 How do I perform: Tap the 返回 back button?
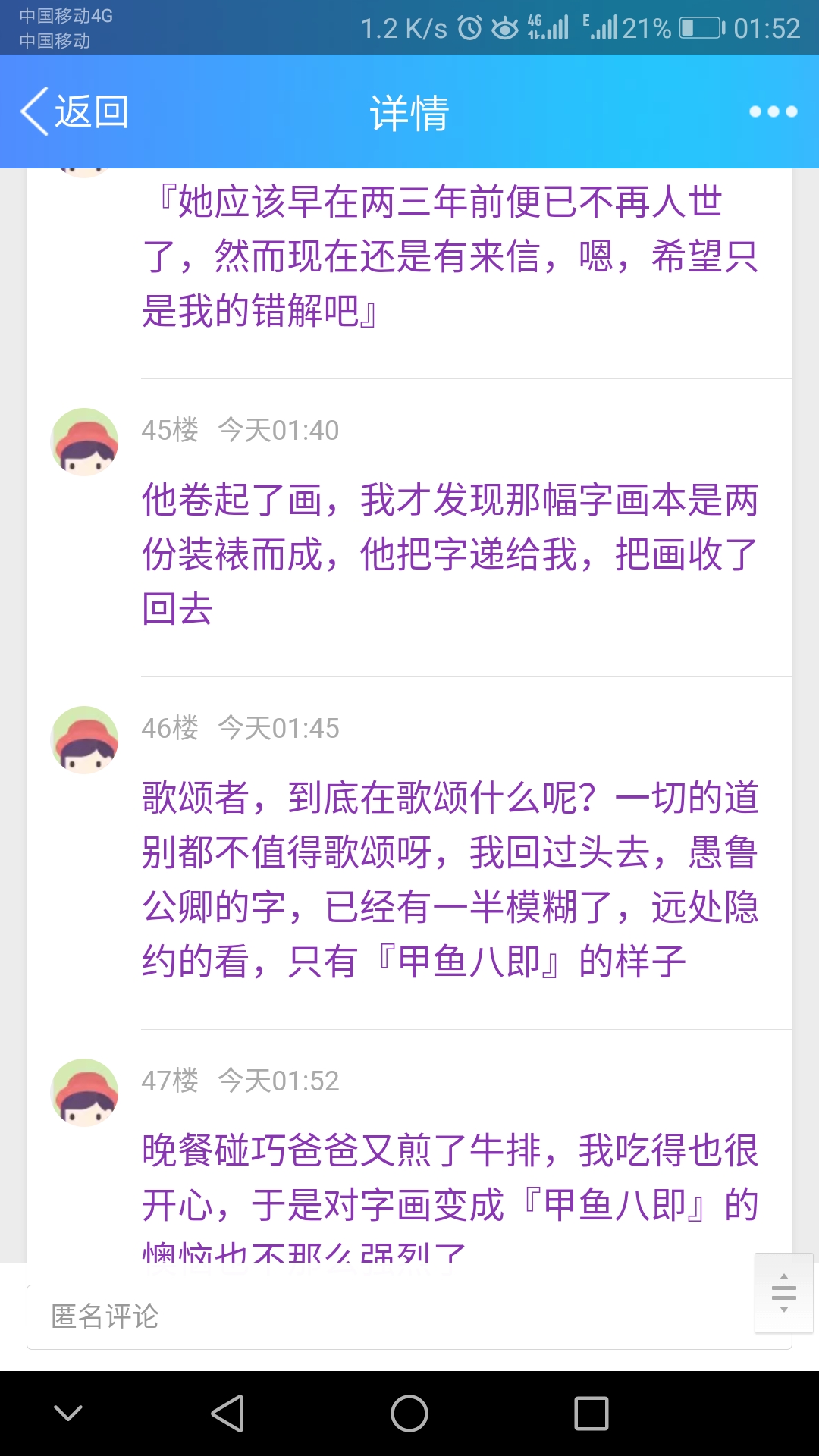click(x=74, y=111)
